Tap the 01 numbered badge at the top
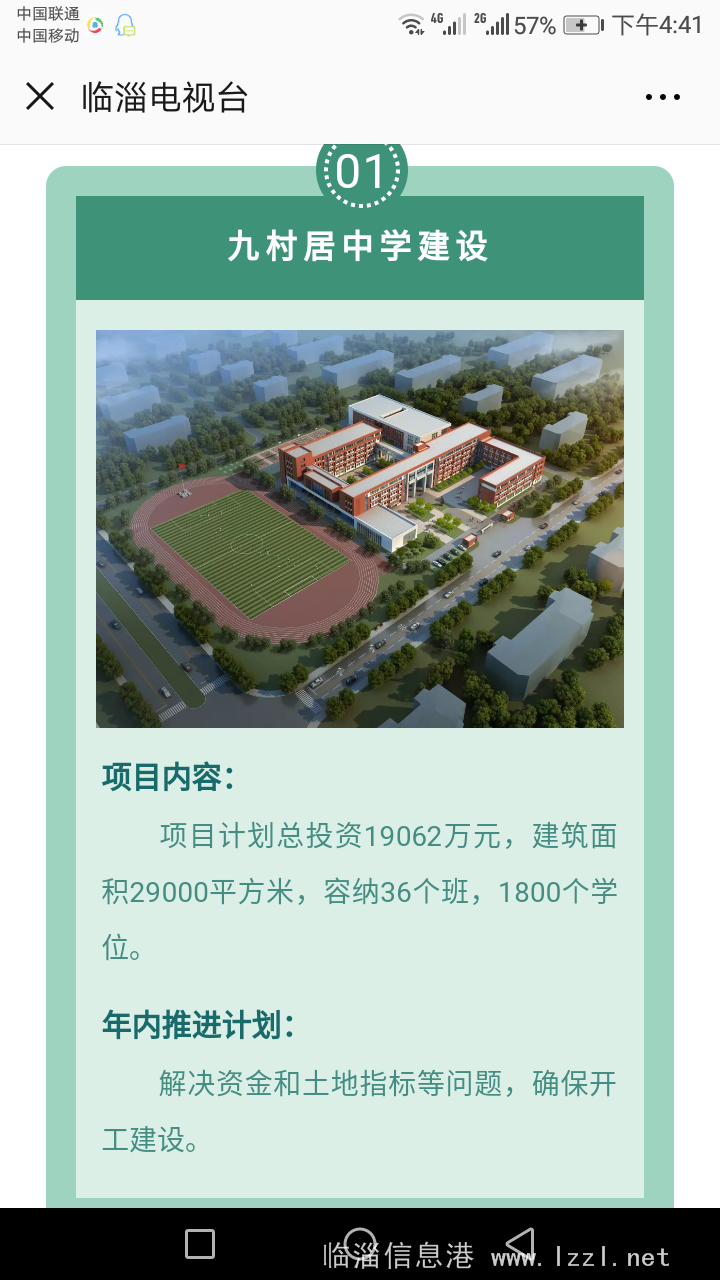 coord(362,170)
